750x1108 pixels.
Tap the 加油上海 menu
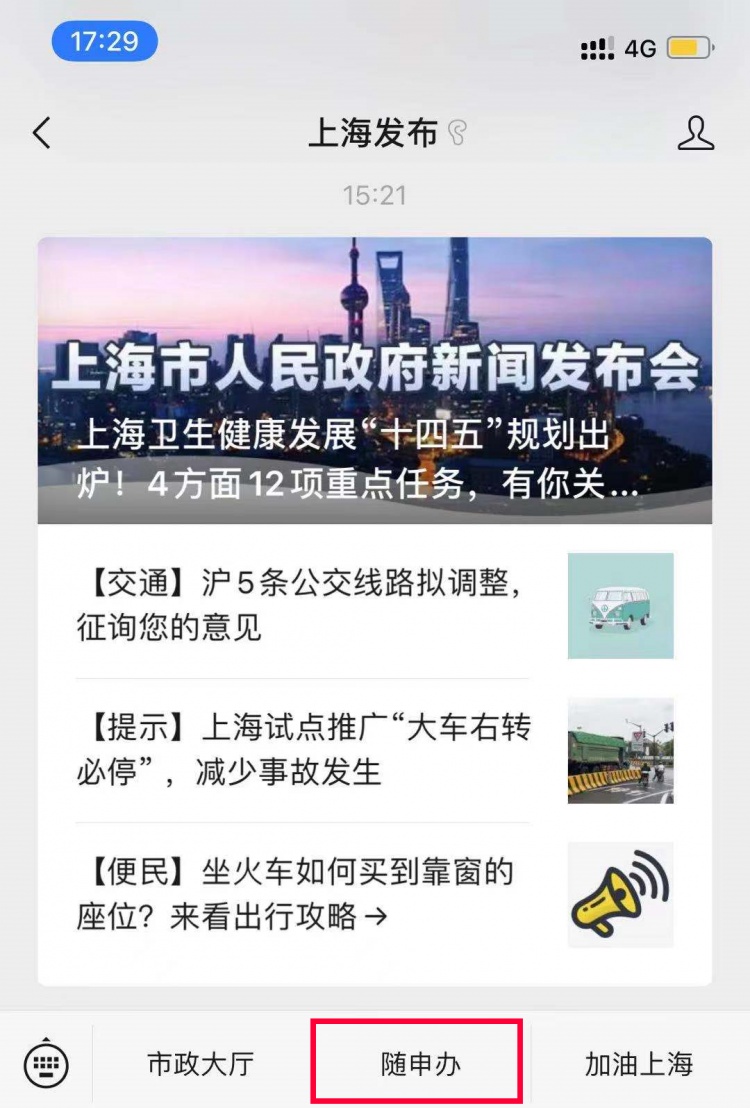click(638, 1064)
